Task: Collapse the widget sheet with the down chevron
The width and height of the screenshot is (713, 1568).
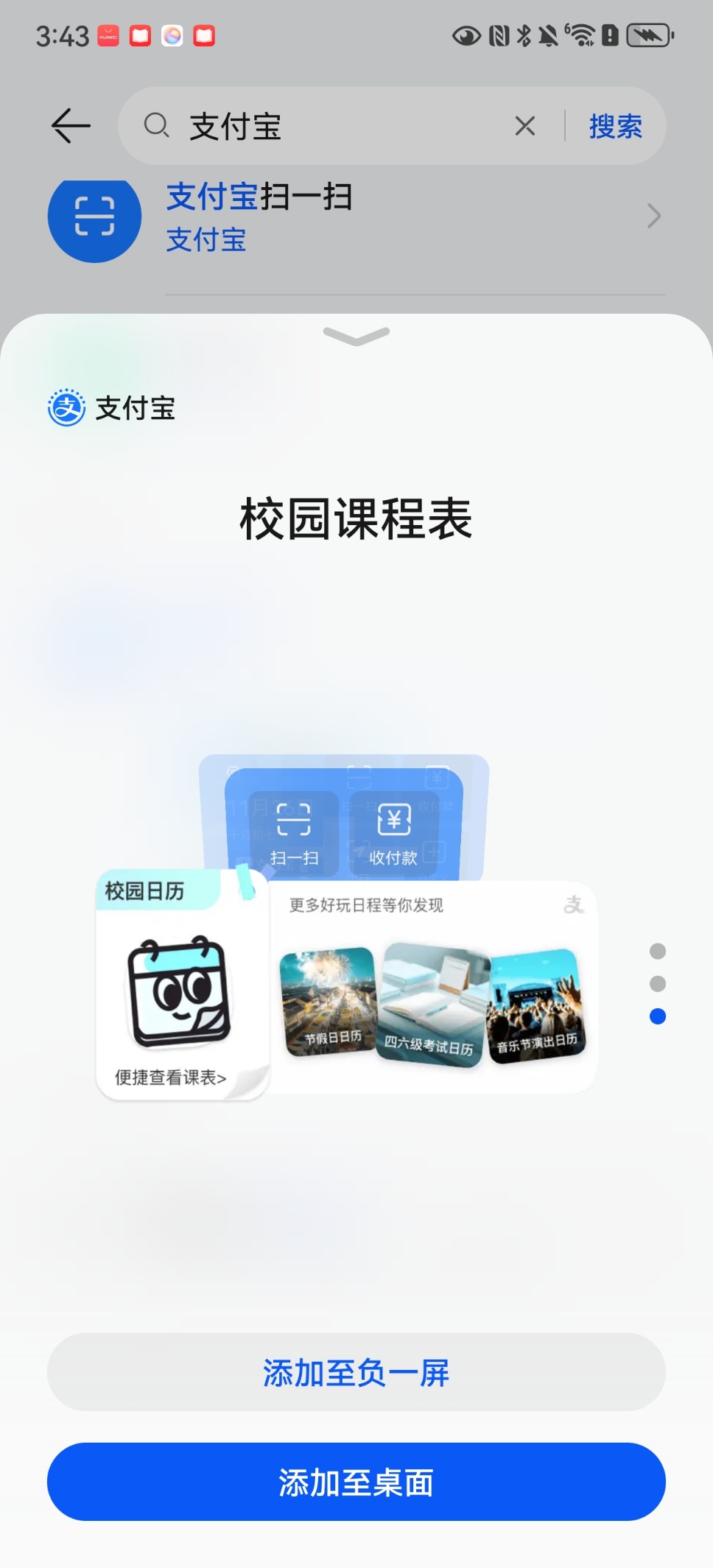Action: pyautogui.click(x=356, y=336)
